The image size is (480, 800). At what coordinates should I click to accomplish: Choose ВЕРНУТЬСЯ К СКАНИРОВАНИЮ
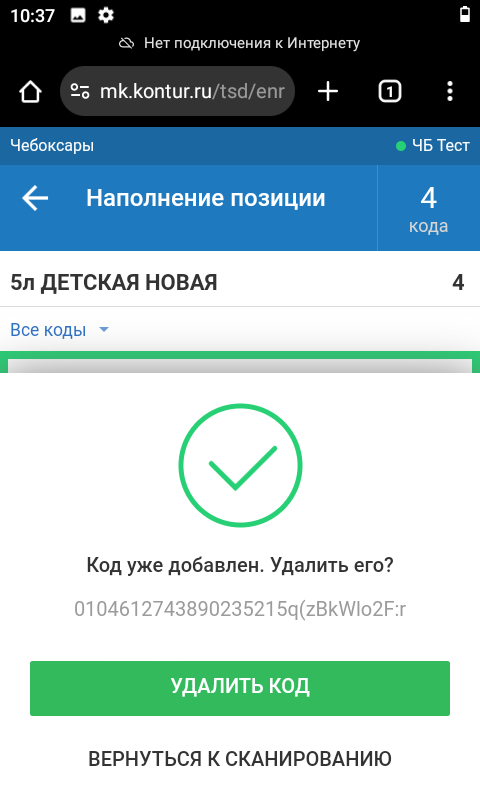240,759
